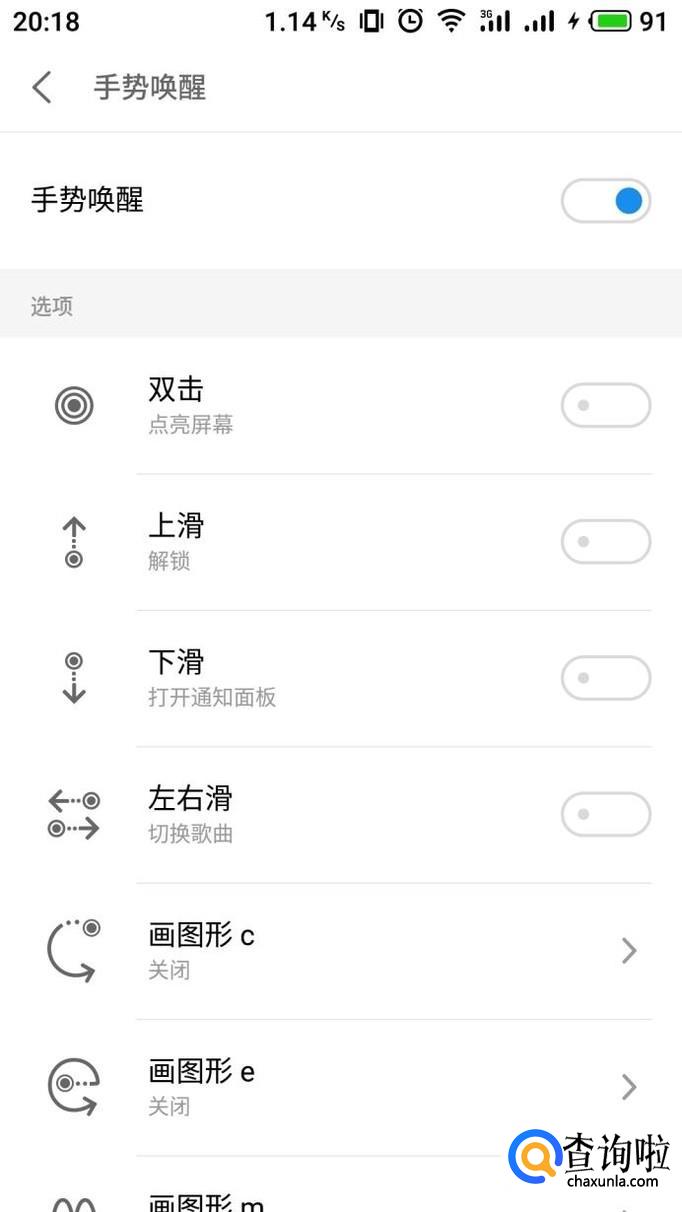Image resolution: width=682 pixels, height=1212 pixels.
Task: Enable 下滑 to open notification panel
Action: pos(606,678)
